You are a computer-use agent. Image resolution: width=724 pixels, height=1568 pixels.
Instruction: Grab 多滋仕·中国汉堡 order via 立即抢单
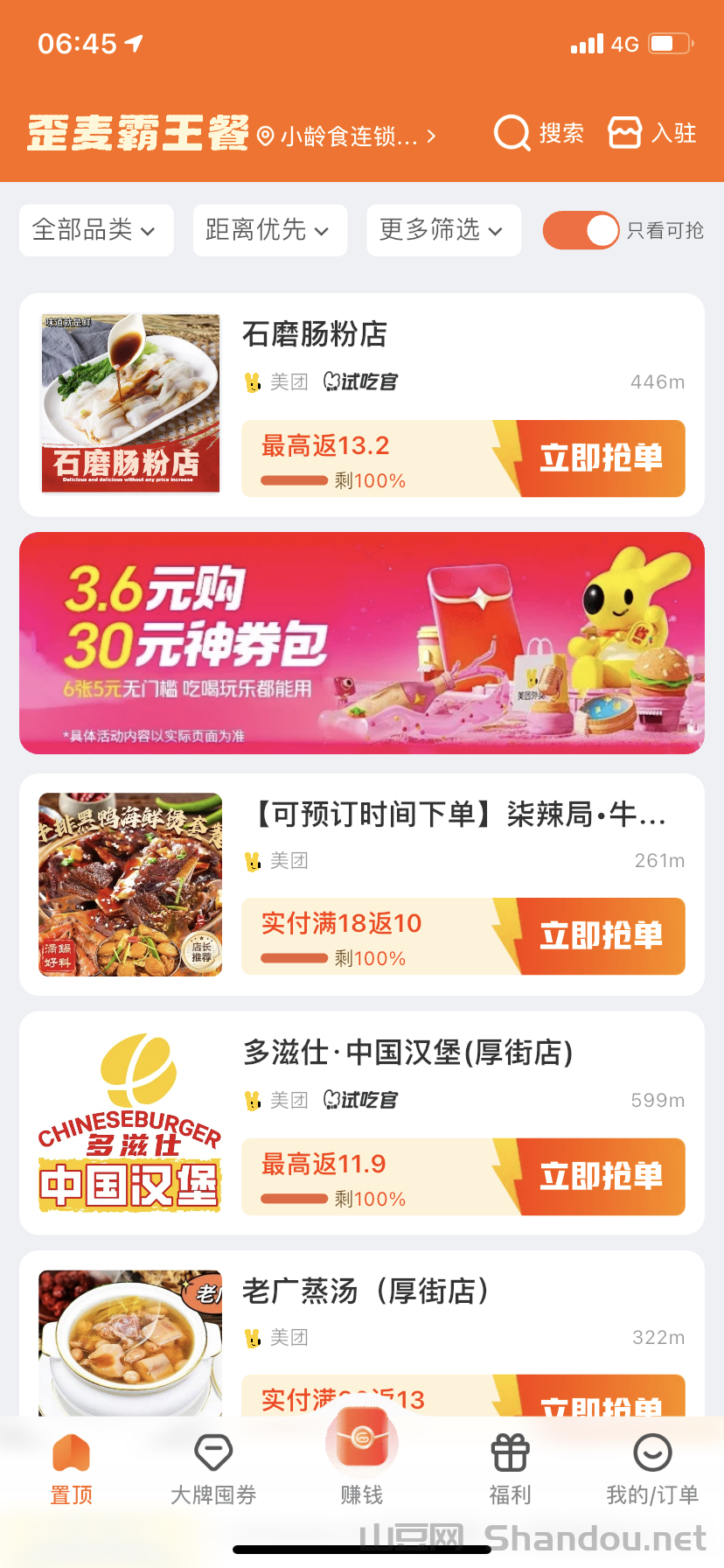coord(601,1176)
